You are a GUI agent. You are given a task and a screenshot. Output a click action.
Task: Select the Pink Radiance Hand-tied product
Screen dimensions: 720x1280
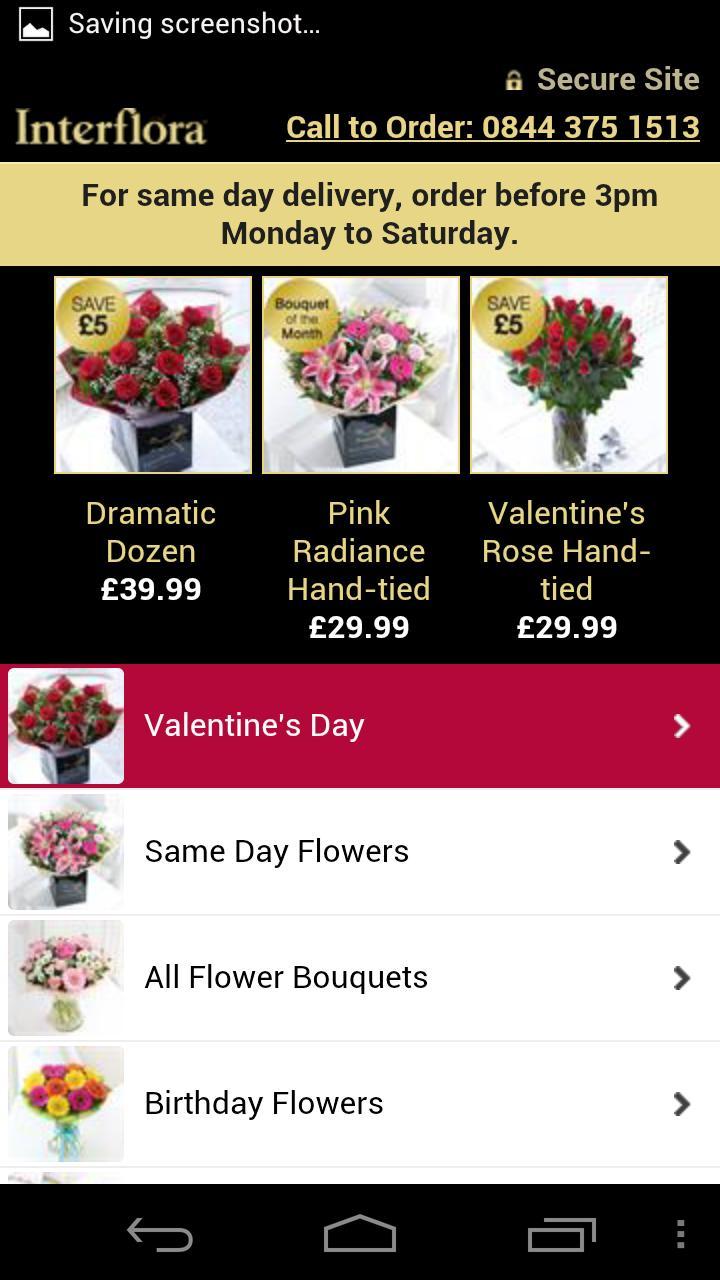pyautogui.click(x=360, y=374)
